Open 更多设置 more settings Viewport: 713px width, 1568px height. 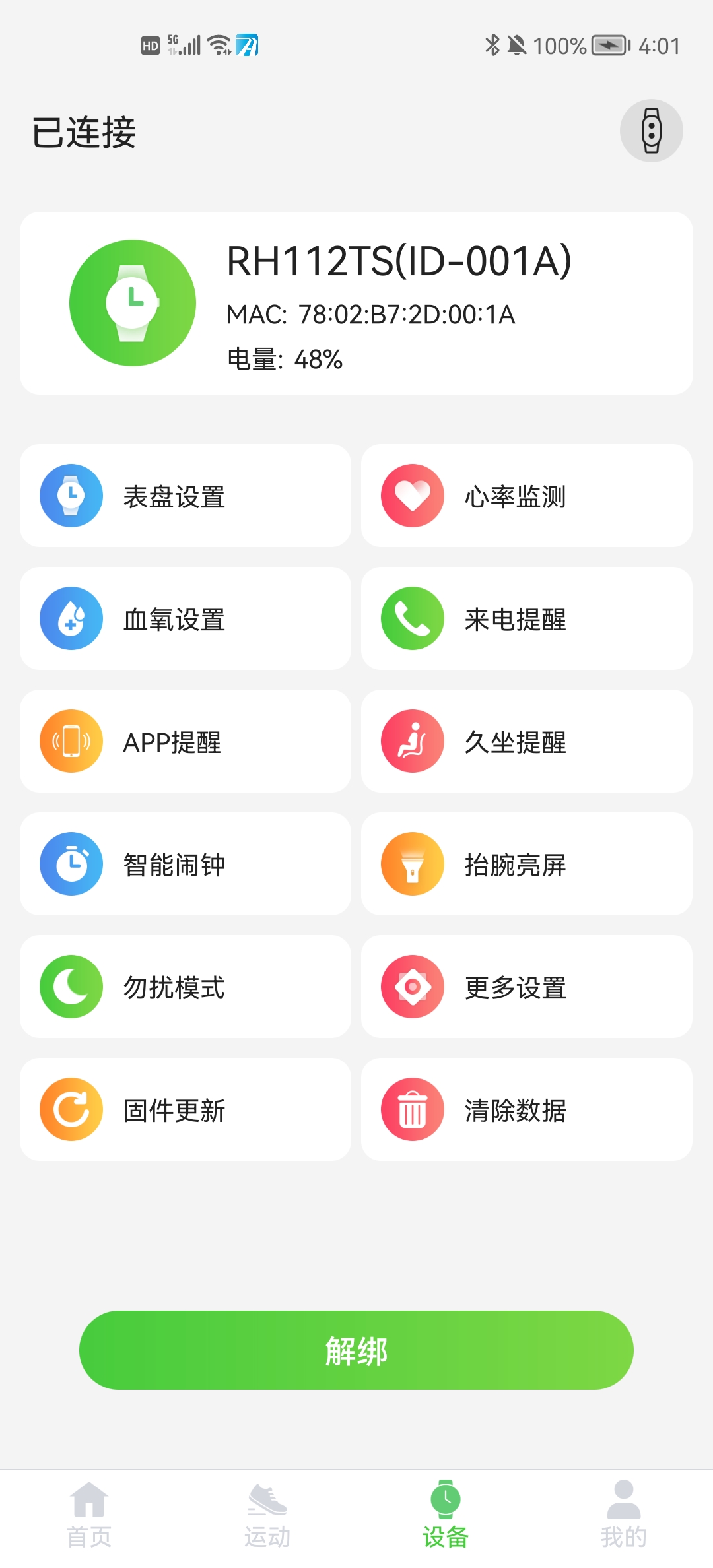[x=526, y=987]
